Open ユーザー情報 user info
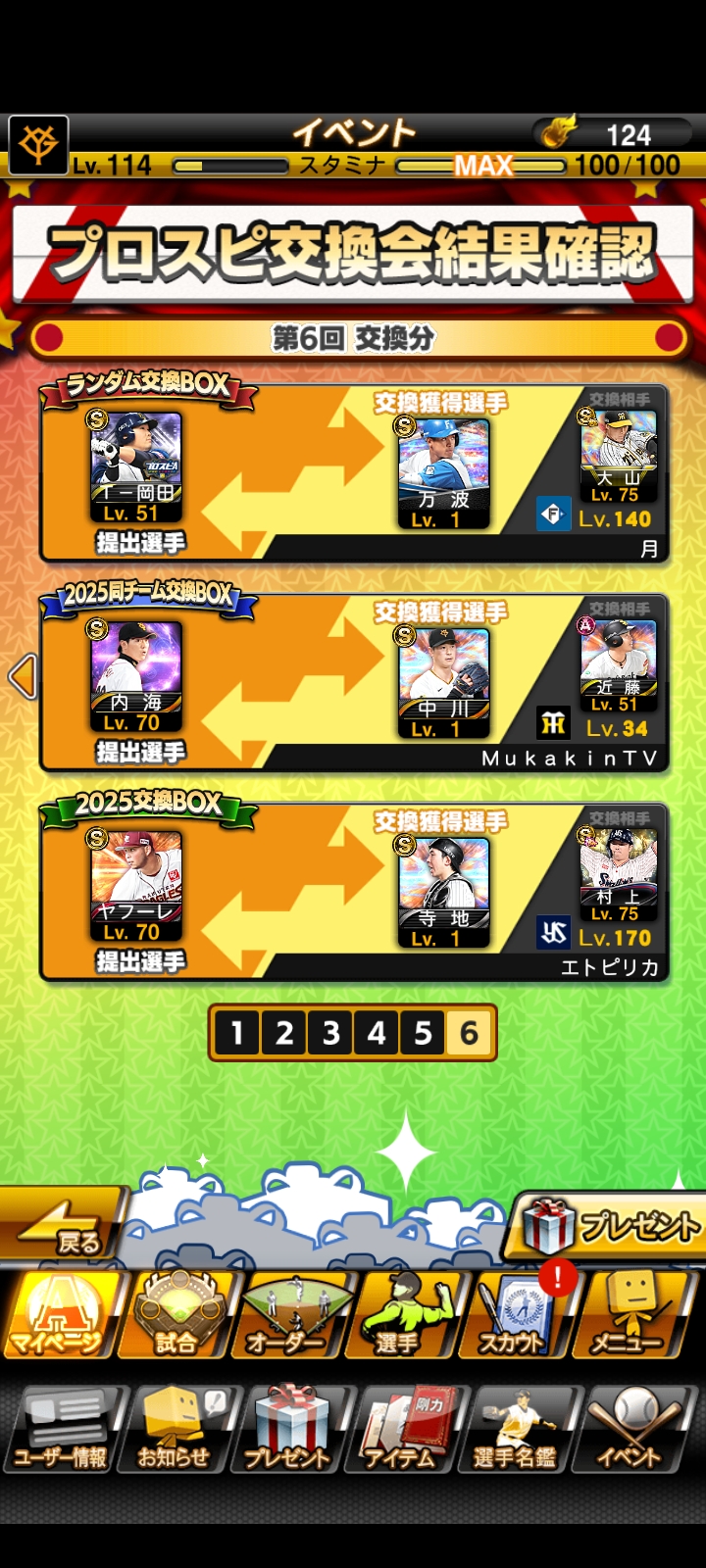706x1568 pixels. pyautogui.click(x=61, y=1429)
